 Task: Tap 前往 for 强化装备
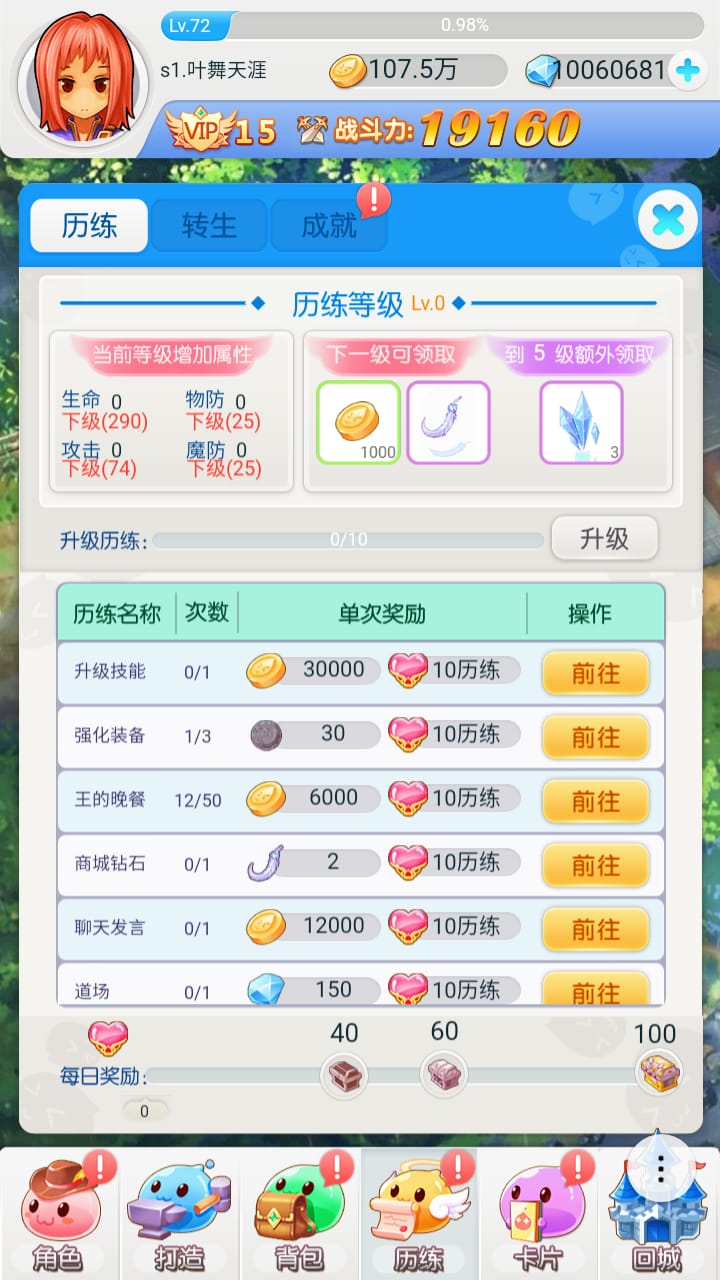pos(595,737)
